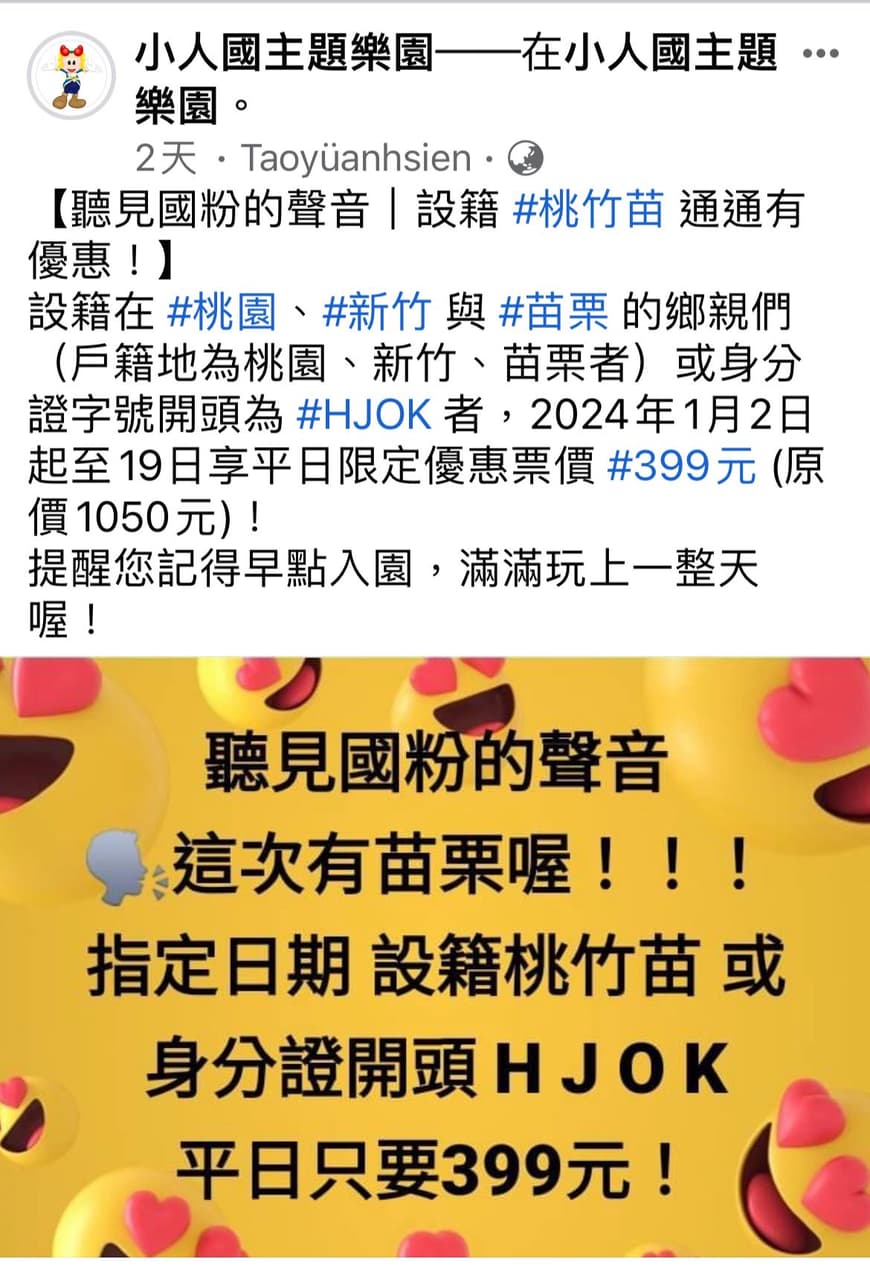Tap the #苗栗 hashtag
This screenshot has width=870, height=1280.
coord(552,314)
